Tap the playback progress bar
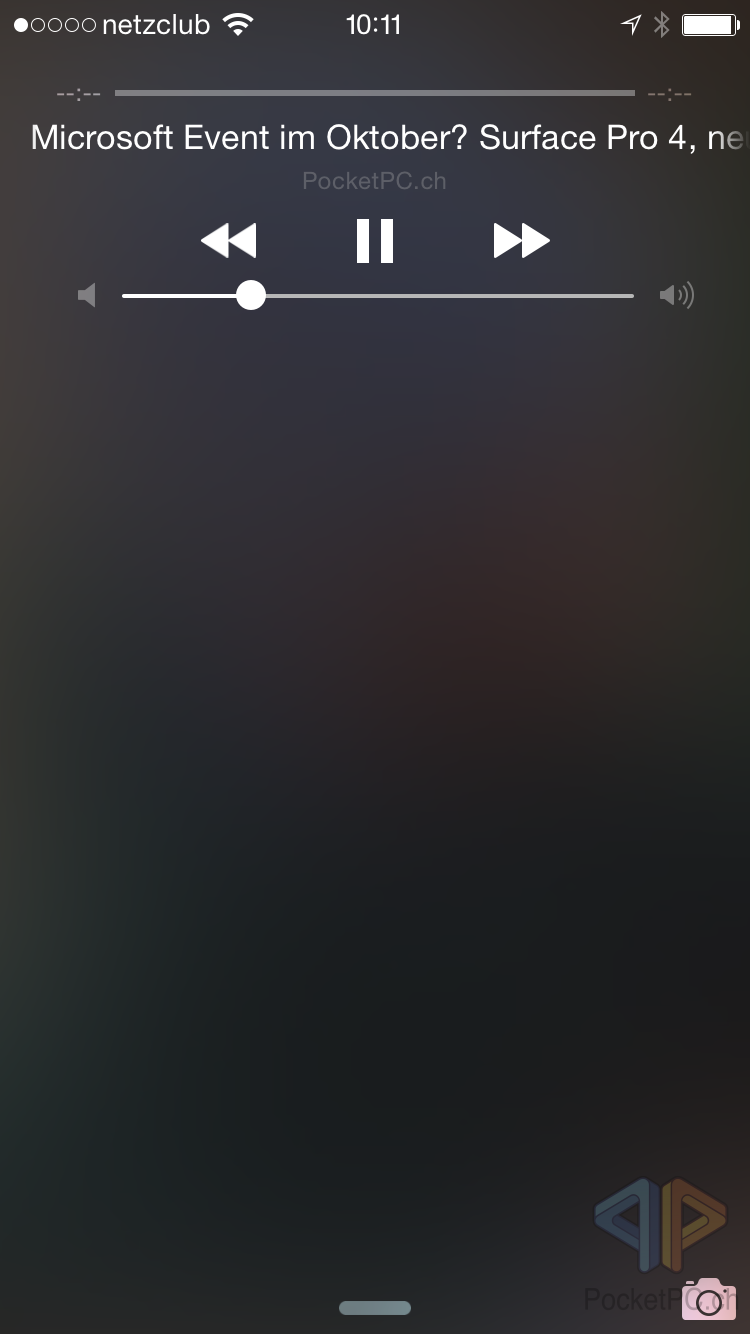This screenshot has width=750, height=1334. tap(375, 93)
